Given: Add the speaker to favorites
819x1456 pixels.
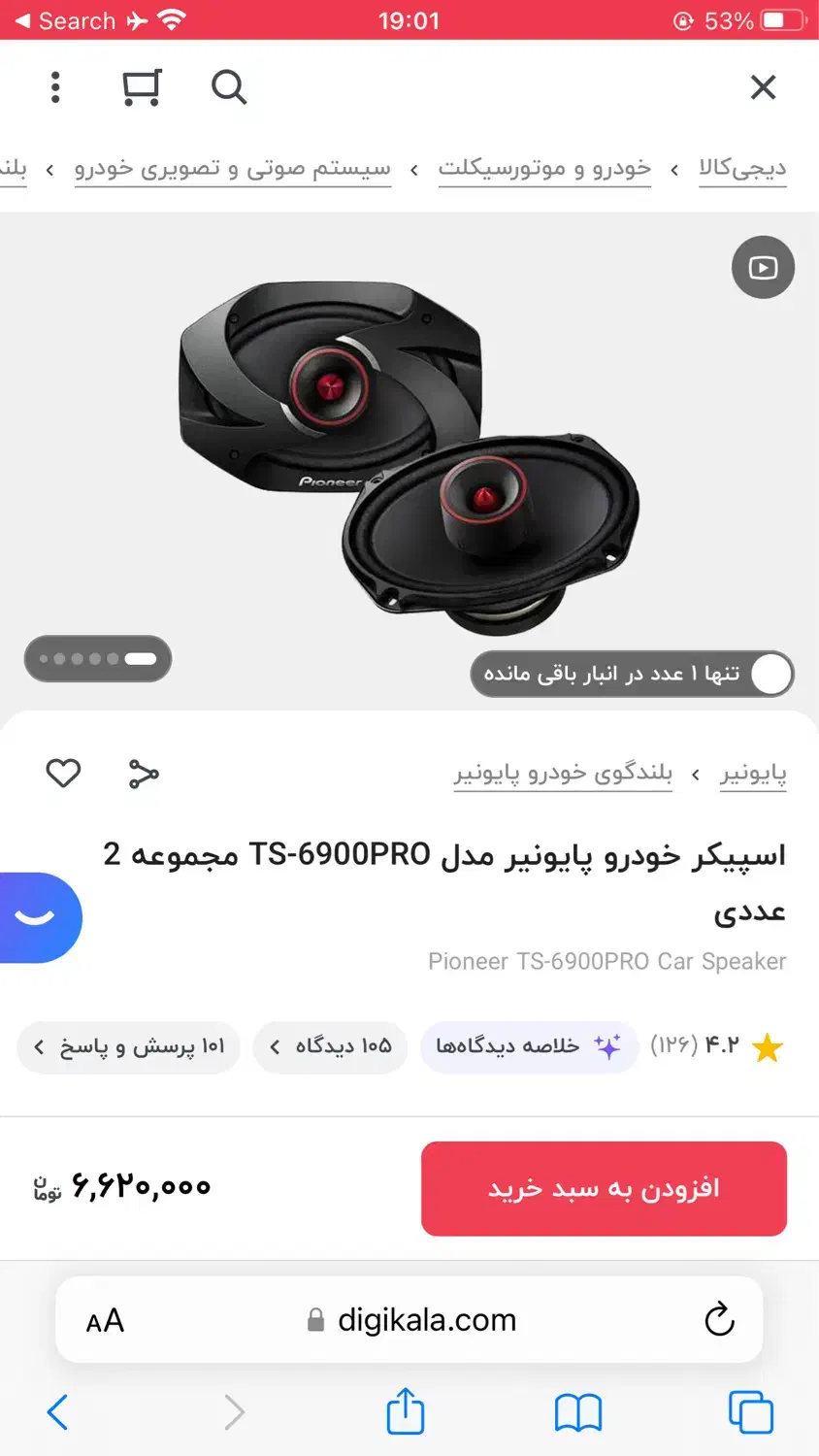Looking at the screenshot, I should click(64, 773).
